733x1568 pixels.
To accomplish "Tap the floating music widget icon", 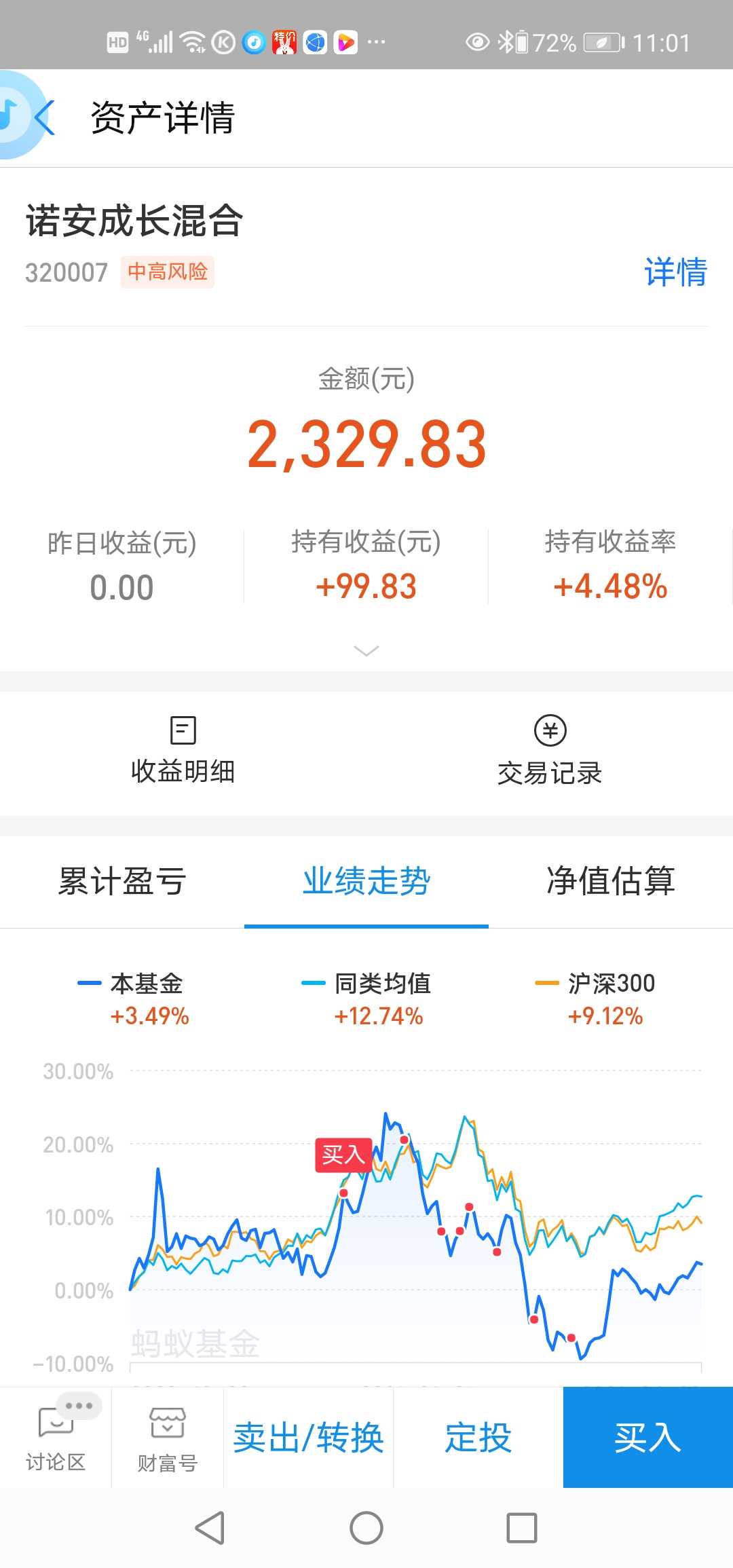I will point(14,115).
